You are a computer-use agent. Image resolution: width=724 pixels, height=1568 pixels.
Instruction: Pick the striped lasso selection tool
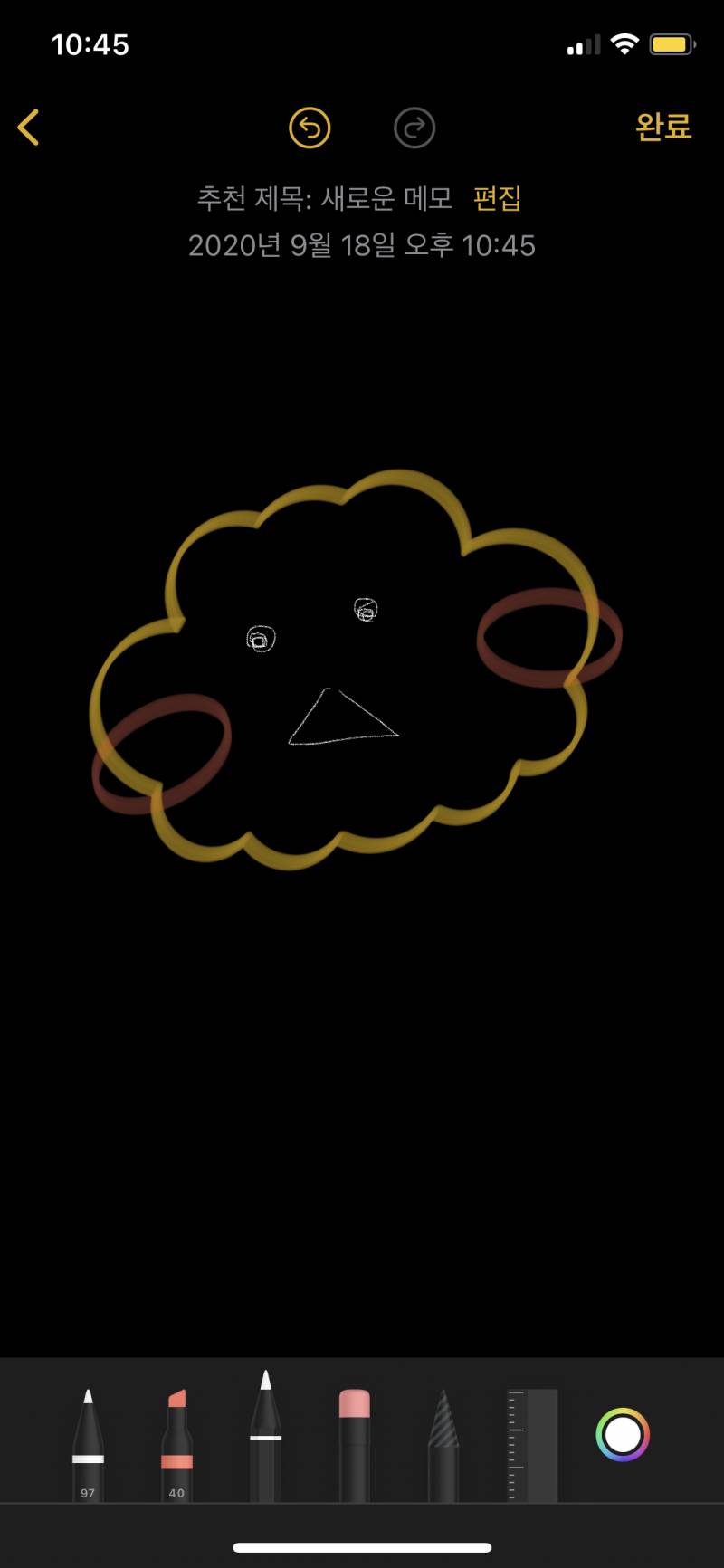click(x=443, y=1443)
